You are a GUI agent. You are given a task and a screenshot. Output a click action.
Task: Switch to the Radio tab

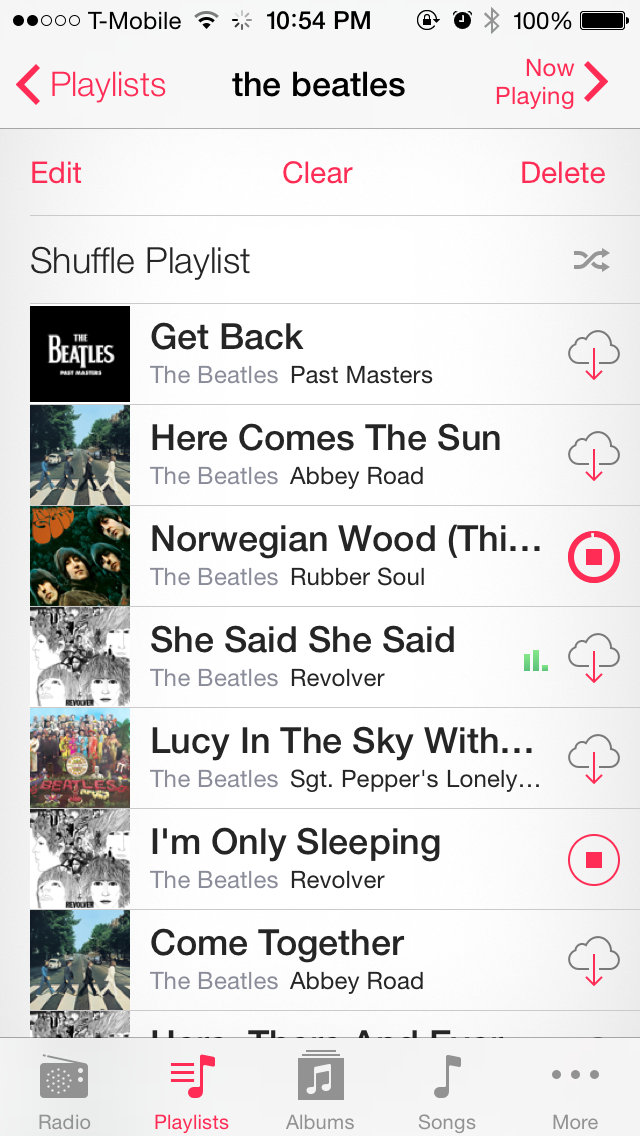tap(64, 1091)
